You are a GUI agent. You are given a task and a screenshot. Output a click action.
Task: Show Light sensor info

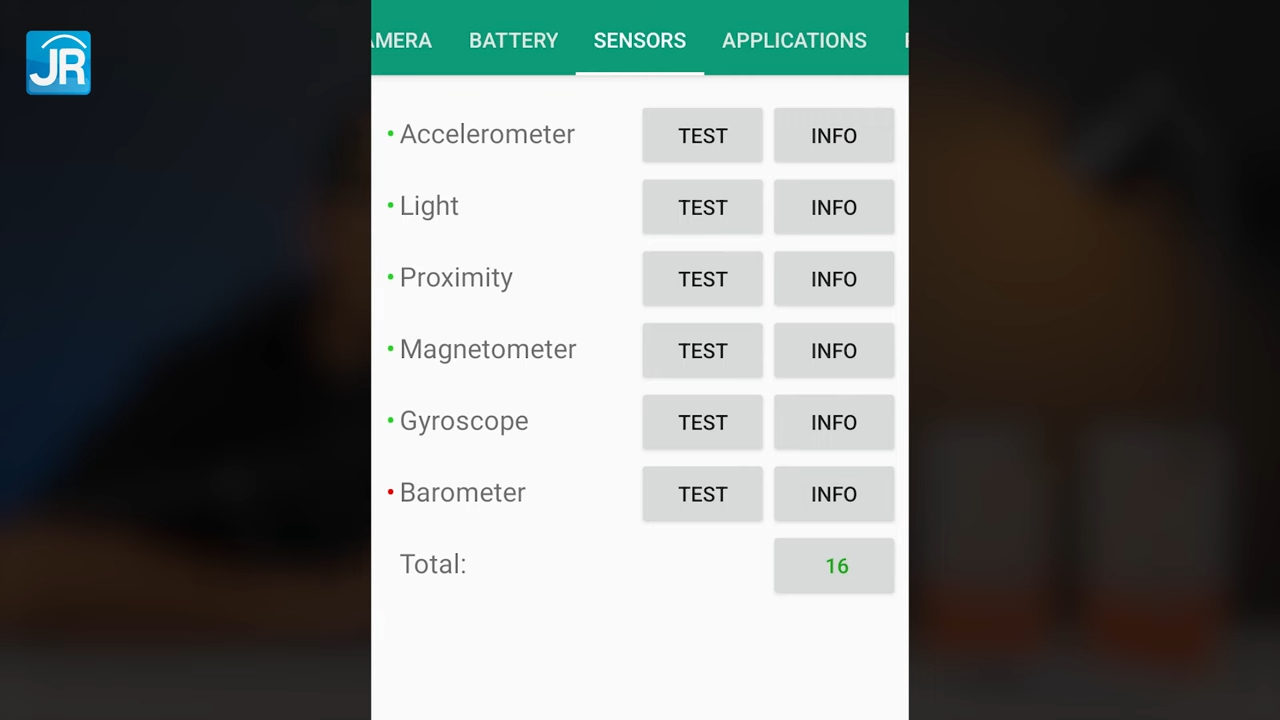click(x=833, y=207)
